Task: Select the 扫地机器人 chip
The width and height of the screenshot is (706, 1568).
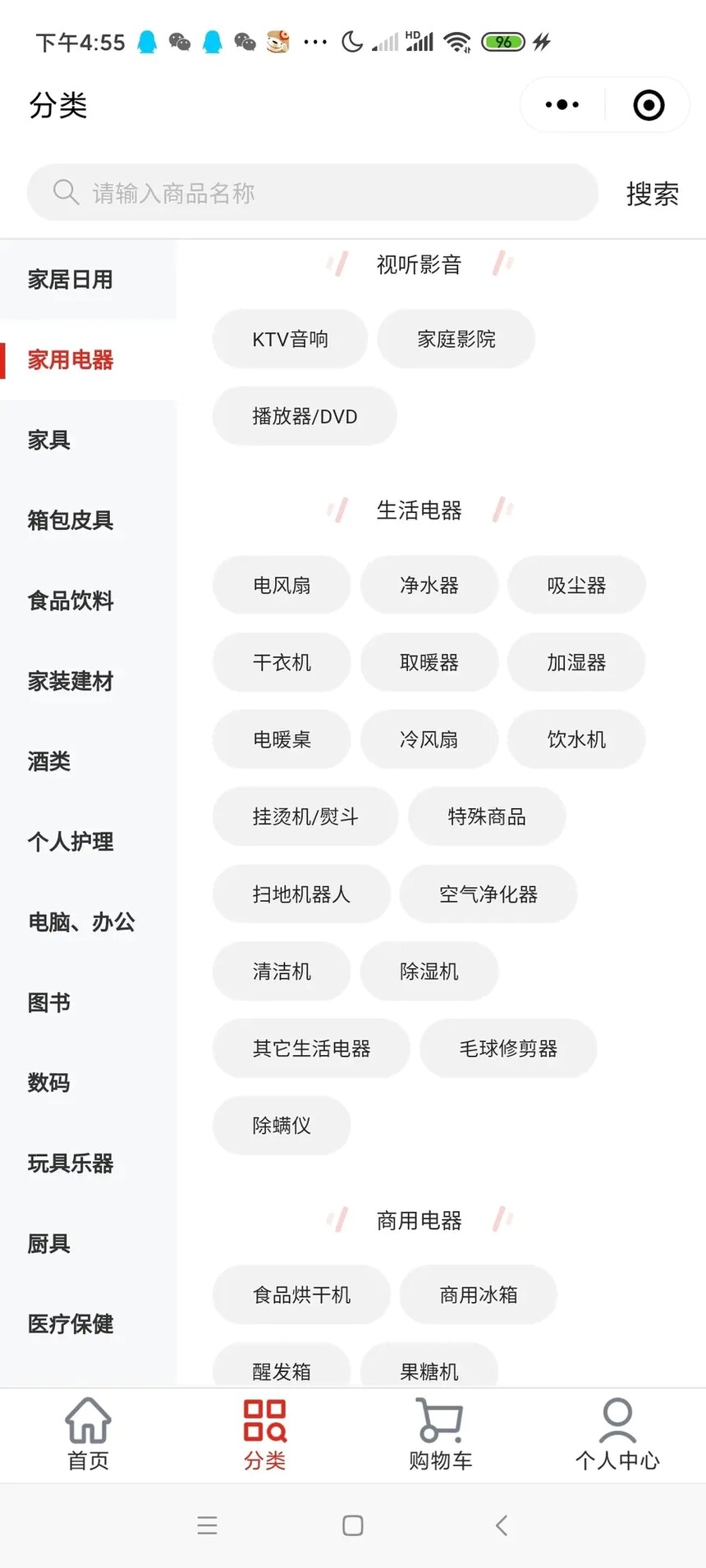Action: click(x=301, y=894)
